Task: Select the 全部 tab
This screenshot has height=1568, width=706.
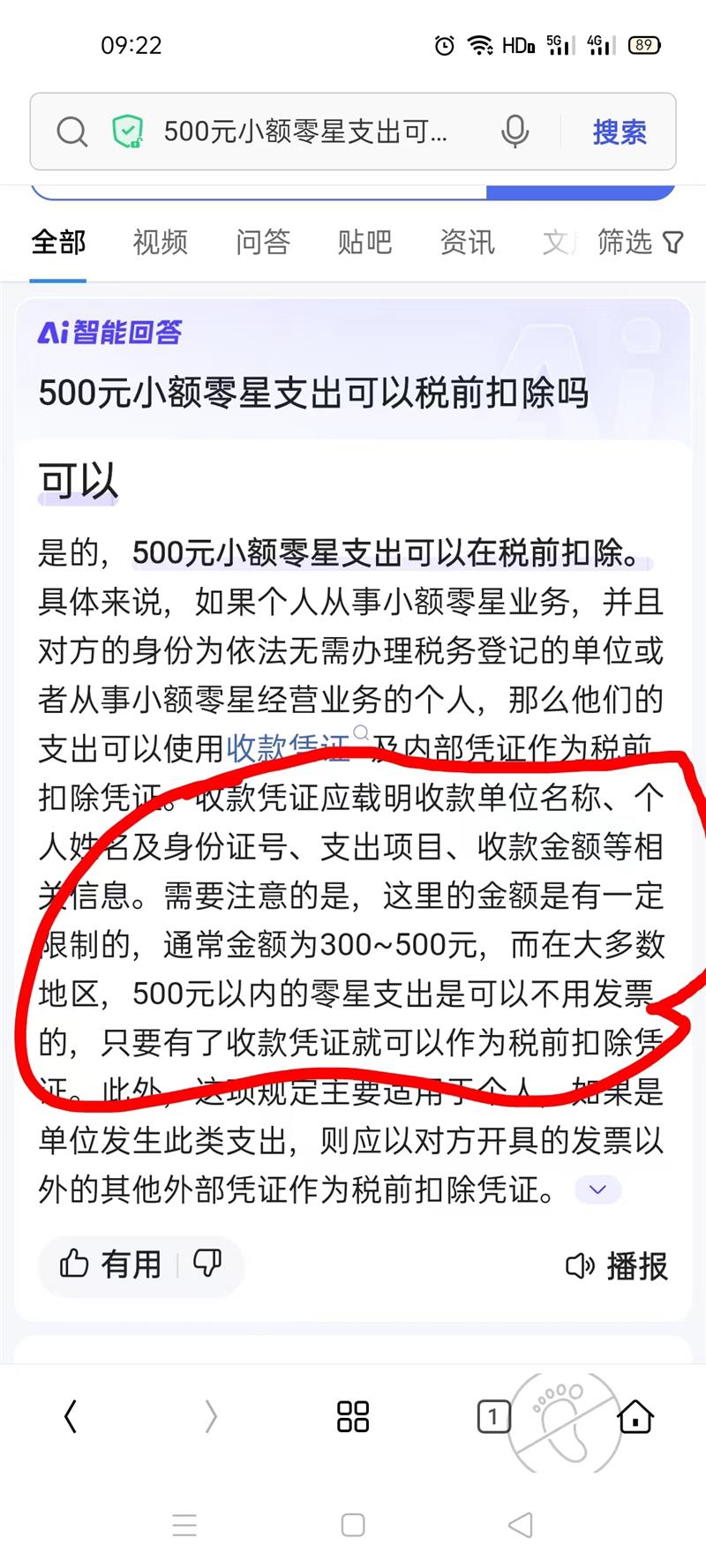Action: (x=58, y=242)
